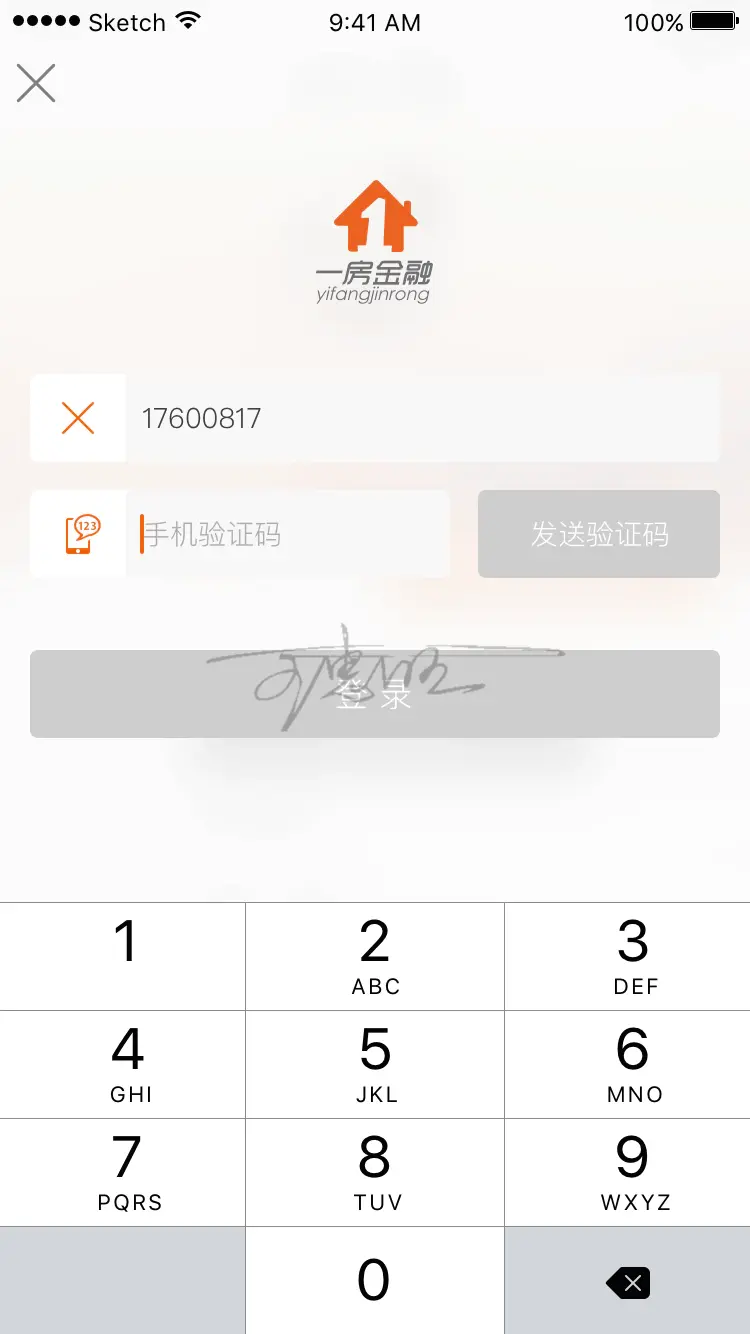Edit the phone number field 17600817
The image size is (750, 1334).
pyautogui.click(x=420, y=418)
